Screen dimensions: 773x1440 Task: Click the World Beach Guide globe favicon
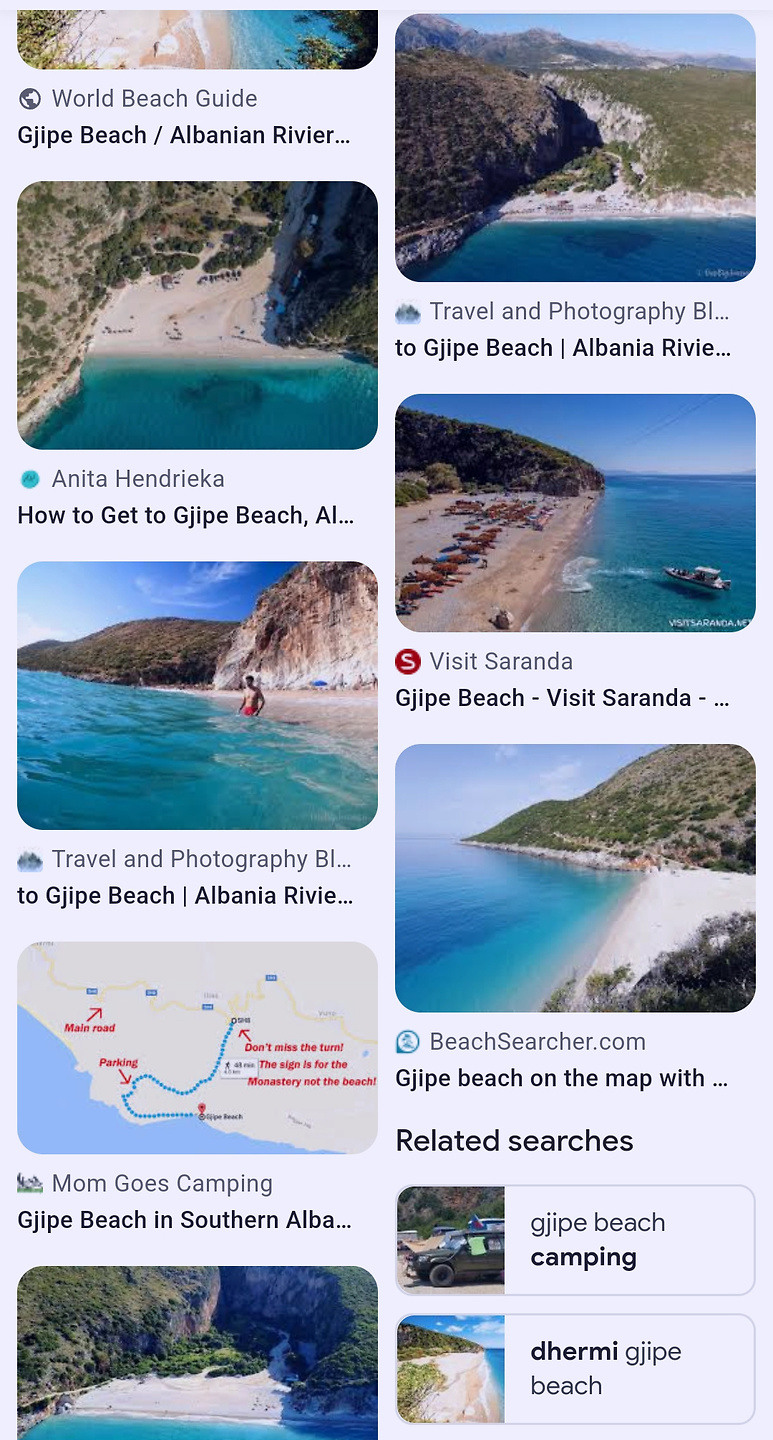tap(30, 99)
